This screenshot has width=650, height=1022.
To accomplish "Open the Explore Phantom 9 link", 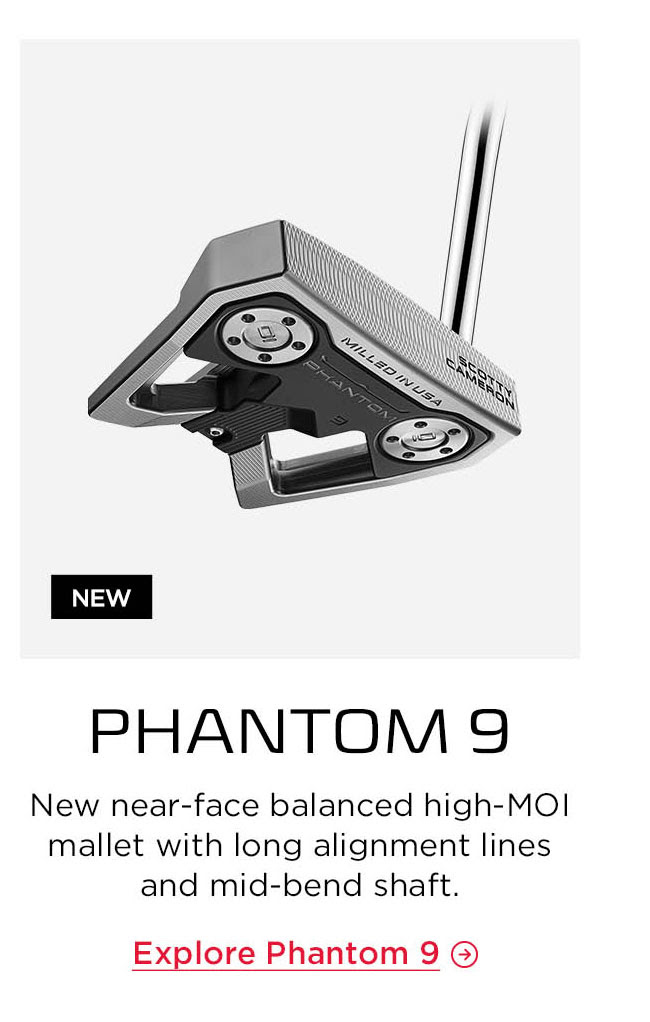I will click(x=286, y=954).
